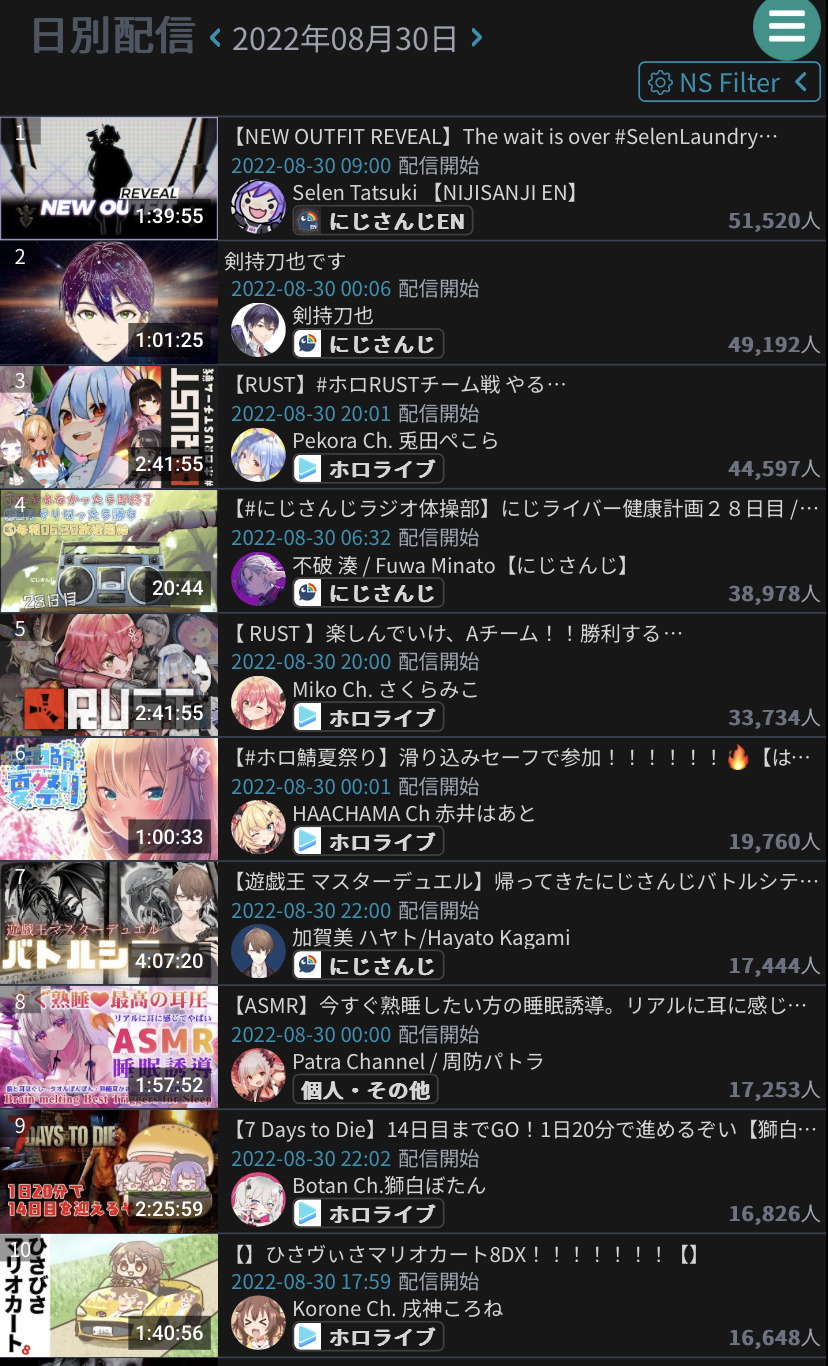828x1366 pixels.
Task: Open the Selen Tatsuki channel link
Action: (x=435, y=192)
